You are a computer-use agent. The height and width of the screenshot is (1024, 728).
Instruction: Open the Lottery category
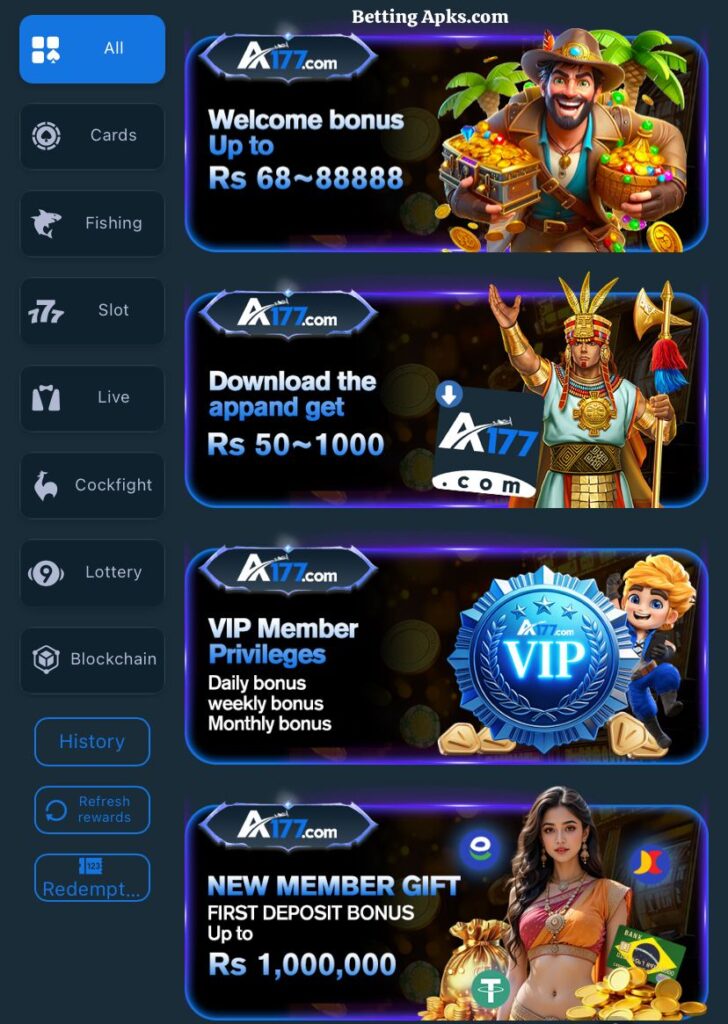click(92, 573)
